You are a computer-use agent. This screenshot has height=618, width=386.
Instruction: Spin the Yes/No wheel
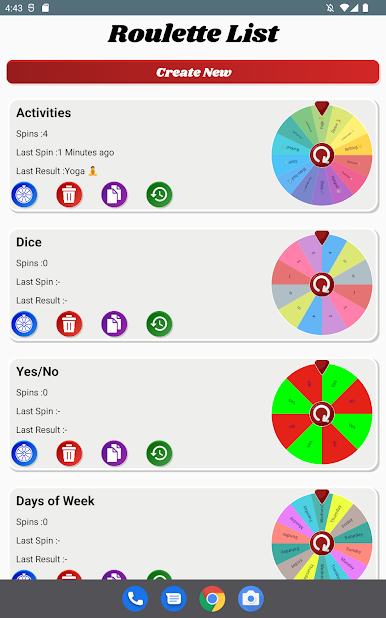point(322,414)
